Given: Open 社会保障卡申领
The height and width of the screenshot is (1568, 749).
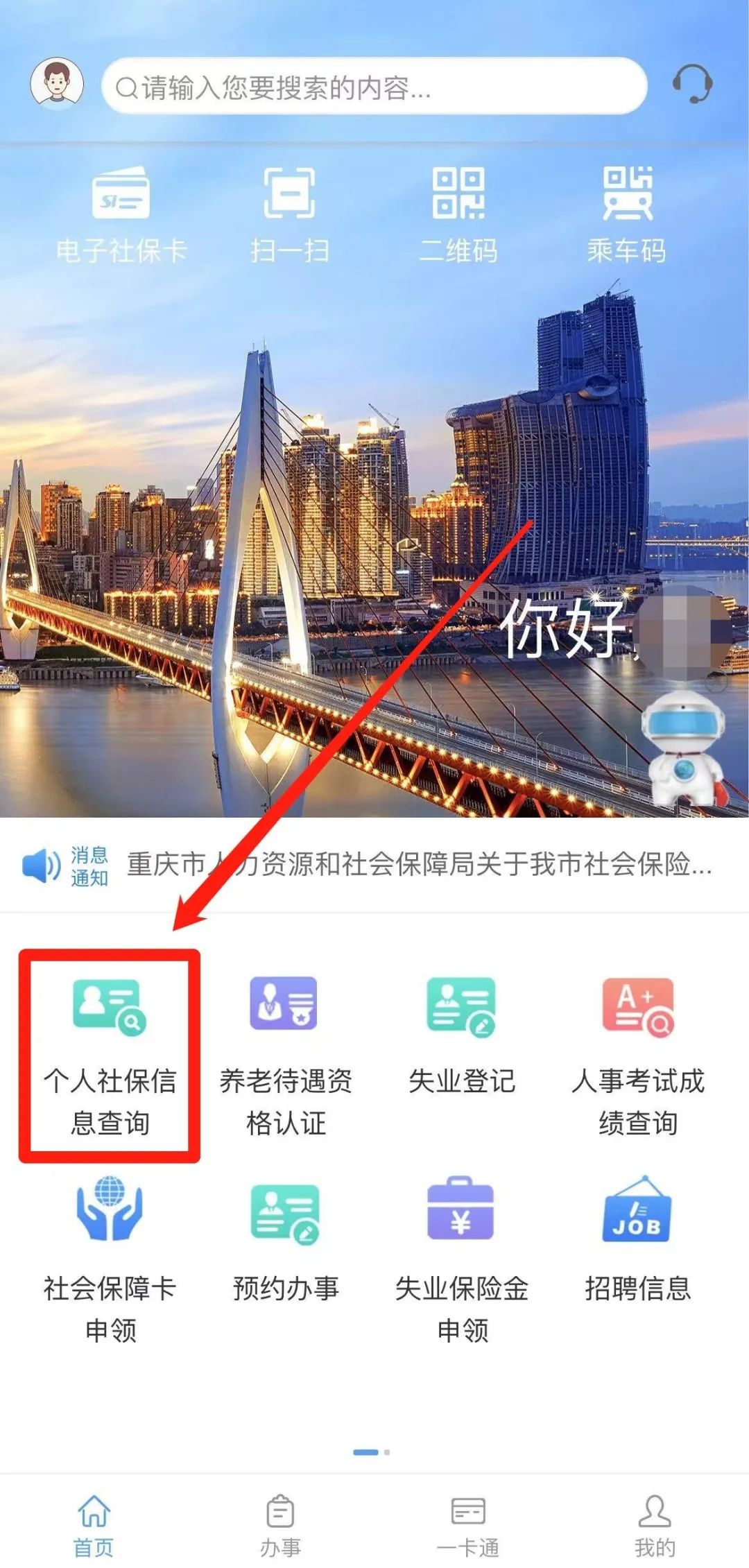Looking at the screenshot, I should pos(110,1257).
